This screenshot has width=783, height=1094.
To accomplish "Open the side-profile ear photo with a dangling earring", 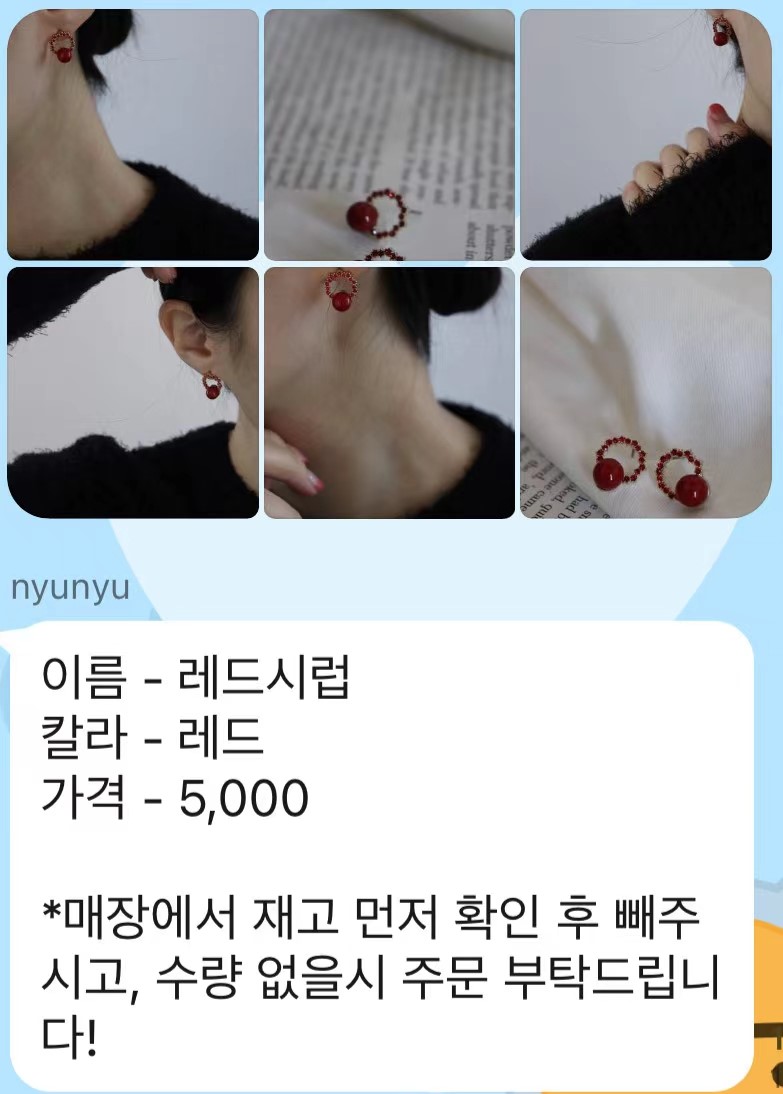I will tap(132, 392).
